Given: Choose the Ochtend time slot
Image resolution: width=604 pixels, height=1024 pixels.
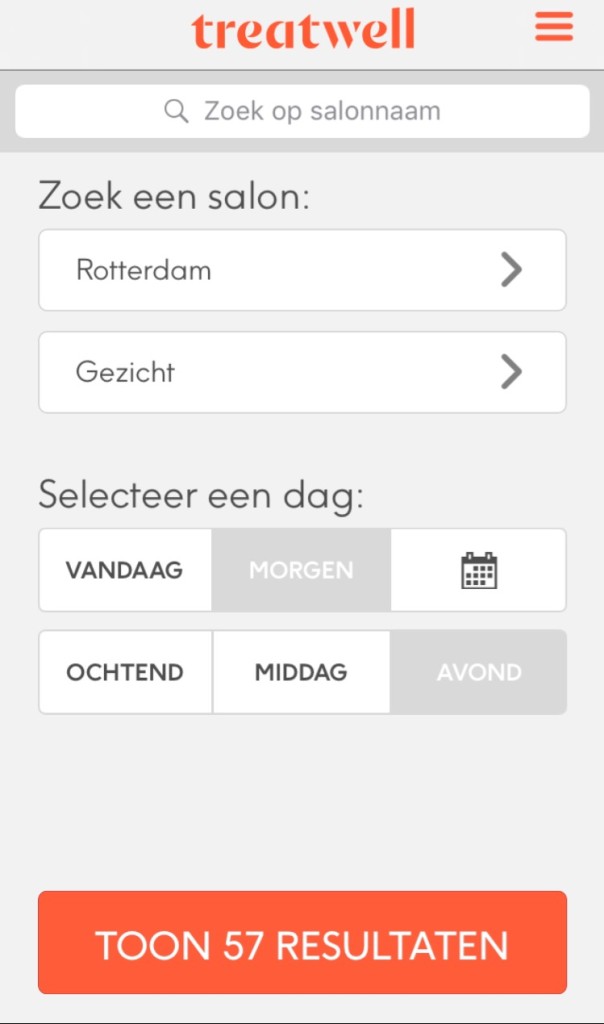Looking at the screenshot, I should click(x=125, y=672).
